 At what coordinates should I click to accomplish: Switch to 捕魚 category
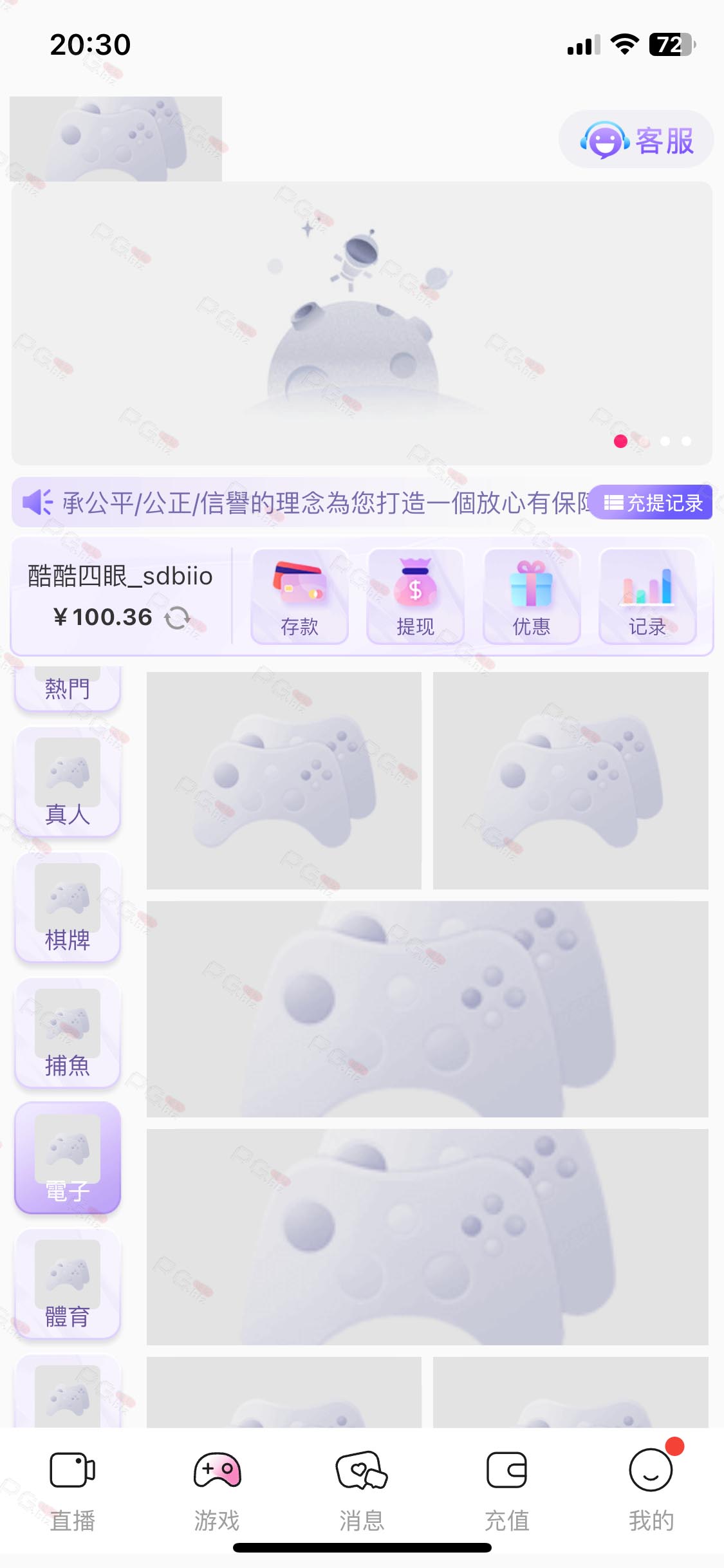(68, 1033)
